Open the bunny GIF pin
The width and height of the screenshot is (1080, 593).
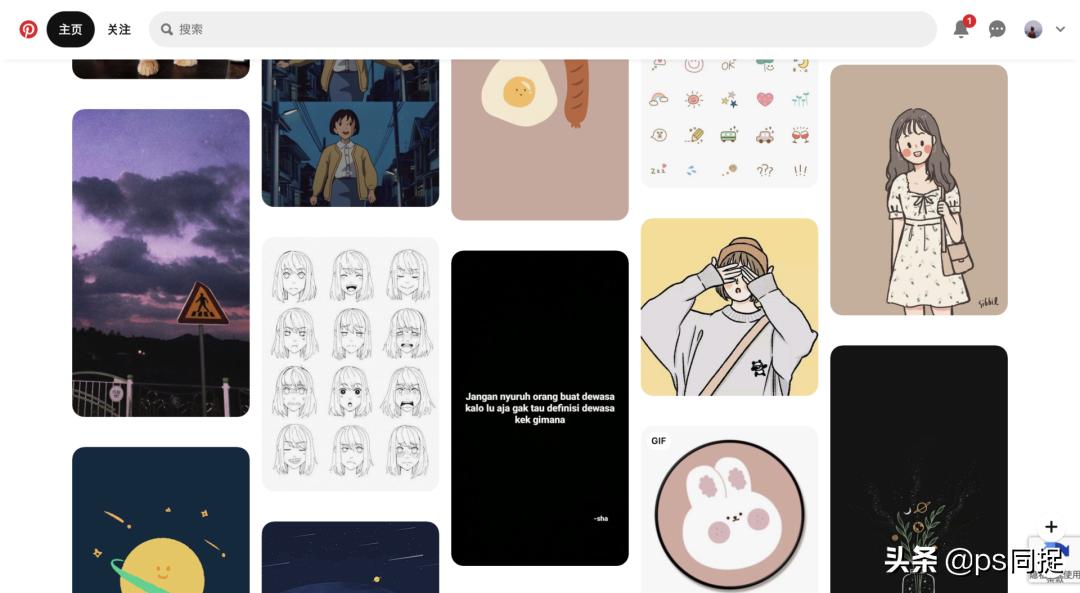point(729,512)
